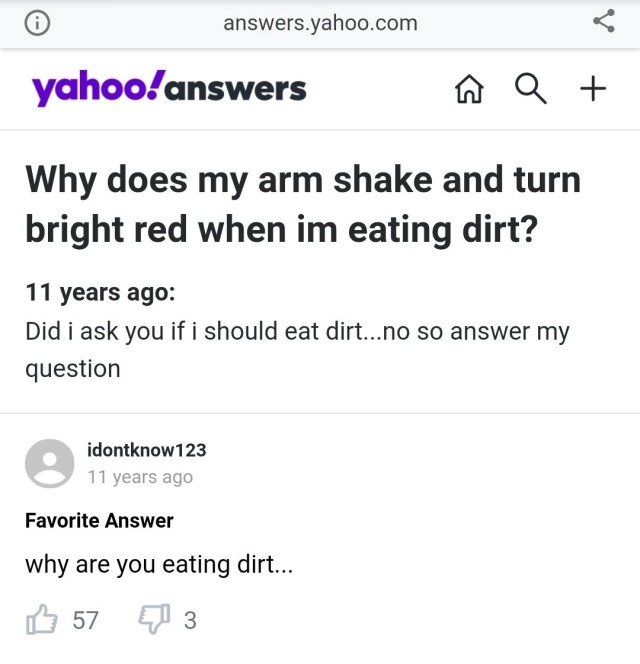Screen dimensions: 640x664
Task: Share this Yahoo Answers page
Action: (x=603, y=22)
